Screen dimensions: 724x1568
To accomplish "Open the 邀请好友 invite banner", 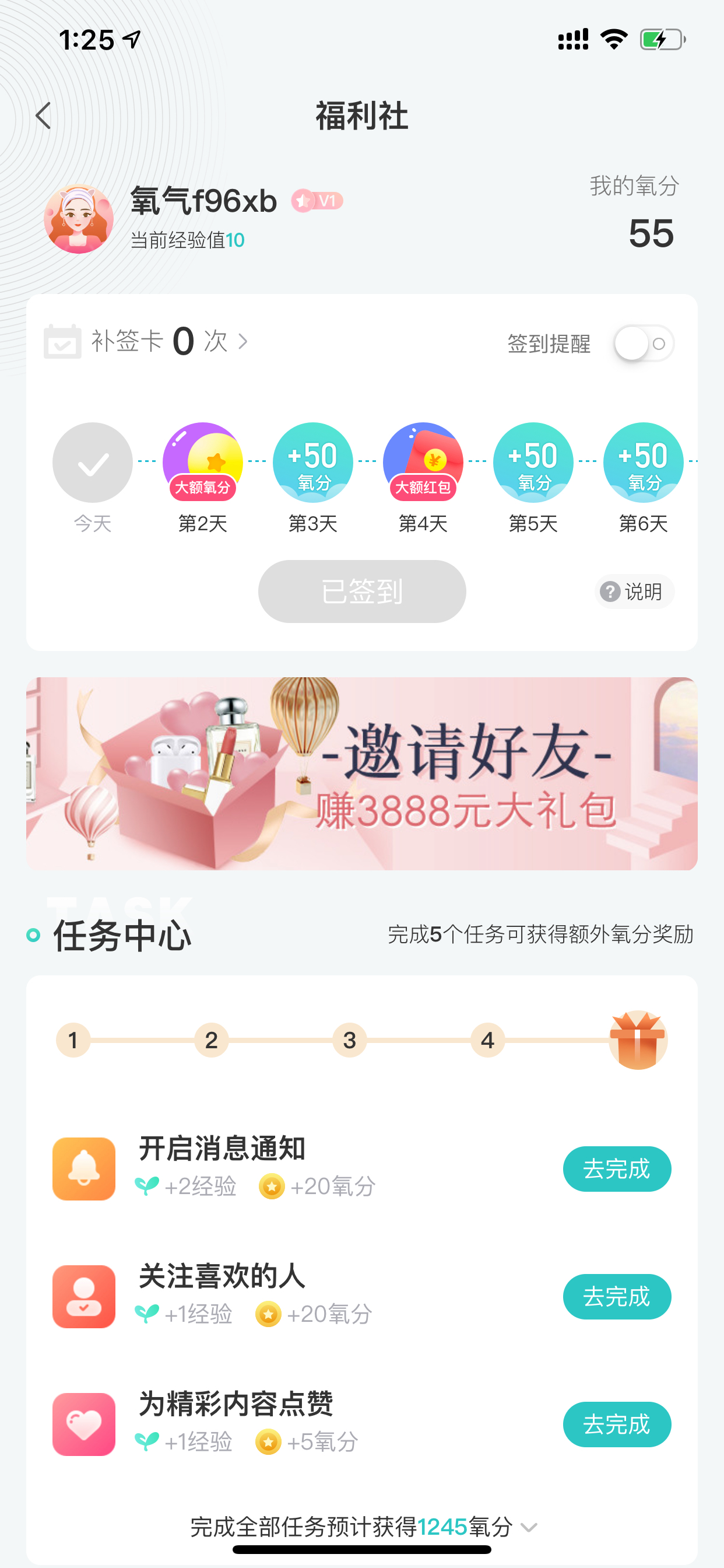I will (x=362, y=773).
